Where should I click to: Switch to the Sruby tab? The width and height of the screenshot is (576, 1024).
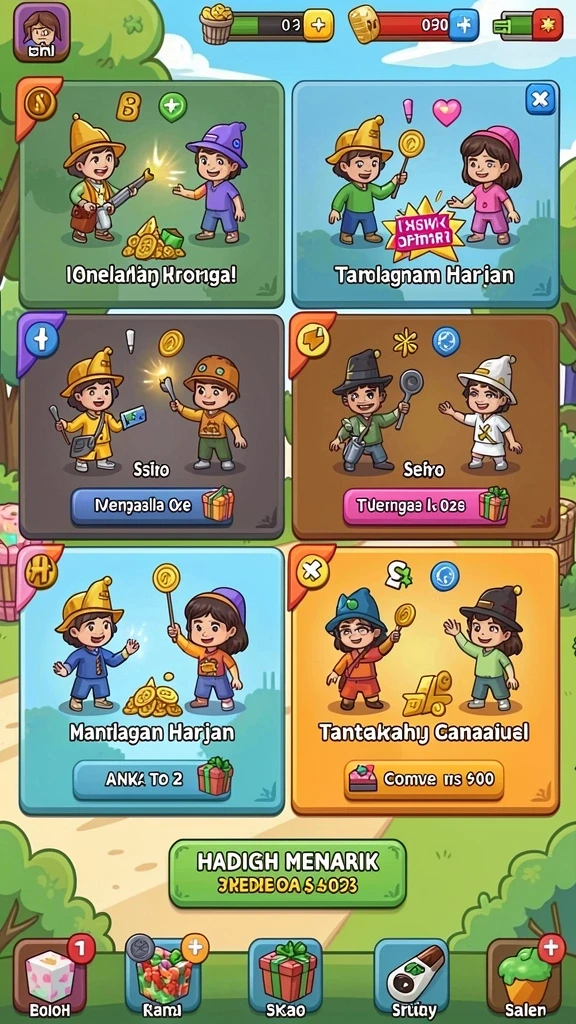pyautogui.click(x=410, y=978)
